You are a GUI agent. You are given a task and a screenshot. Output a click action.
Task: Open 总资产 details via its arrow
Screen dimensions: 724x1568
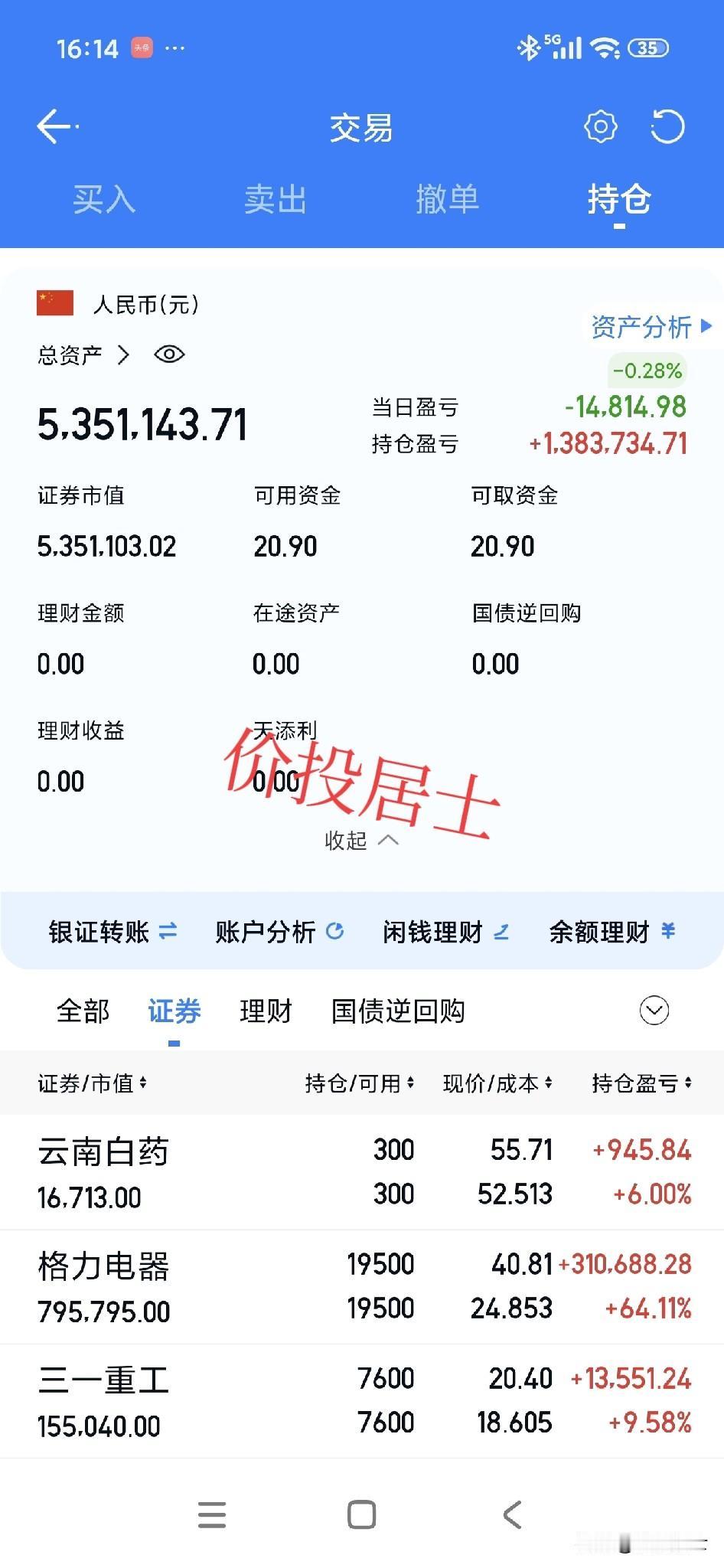[122, 354]
